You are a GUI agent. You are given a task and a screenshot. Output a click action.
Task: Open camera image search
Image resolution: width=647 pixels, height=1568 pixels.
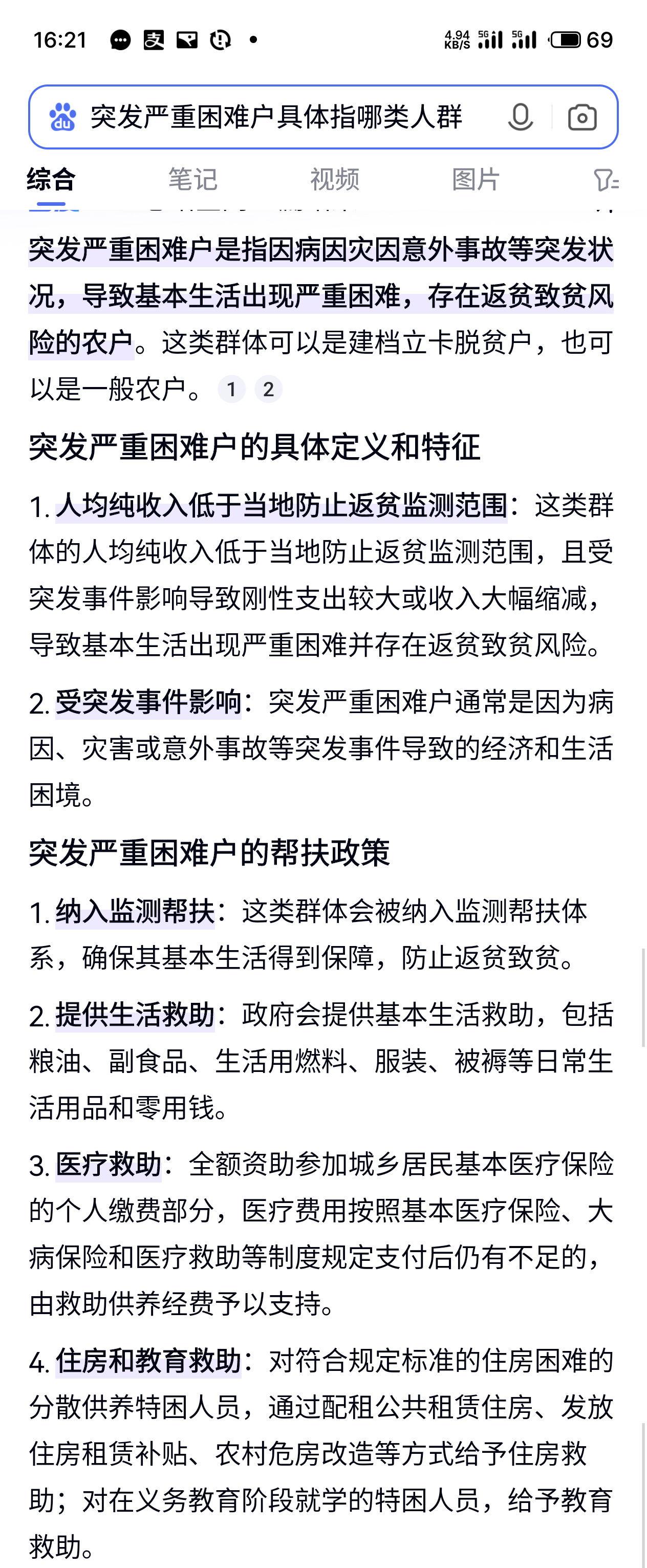[582, 117]
